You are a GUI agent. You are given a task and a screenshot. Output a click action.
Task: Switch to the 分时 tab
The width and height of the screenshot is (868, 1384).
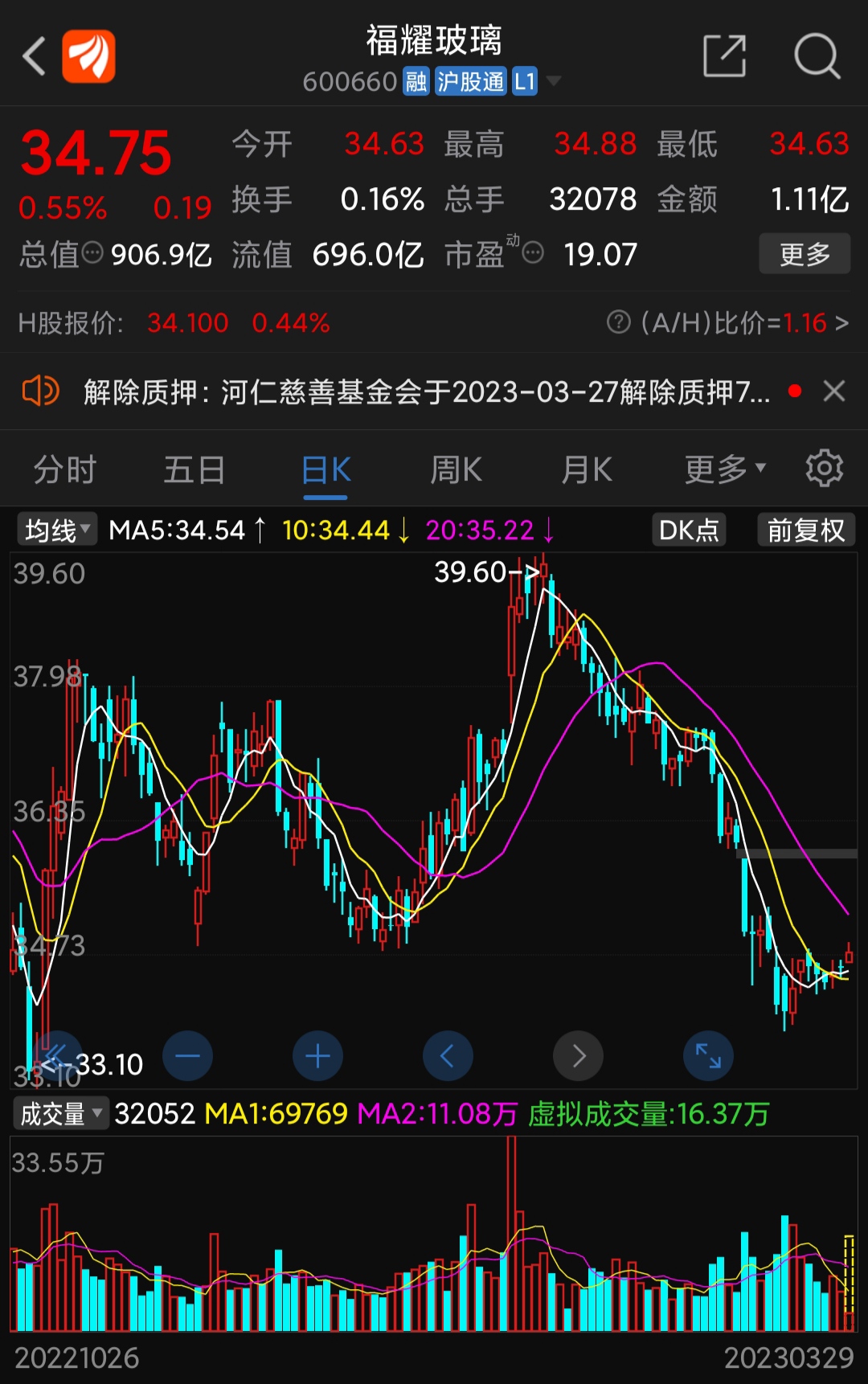64,469
